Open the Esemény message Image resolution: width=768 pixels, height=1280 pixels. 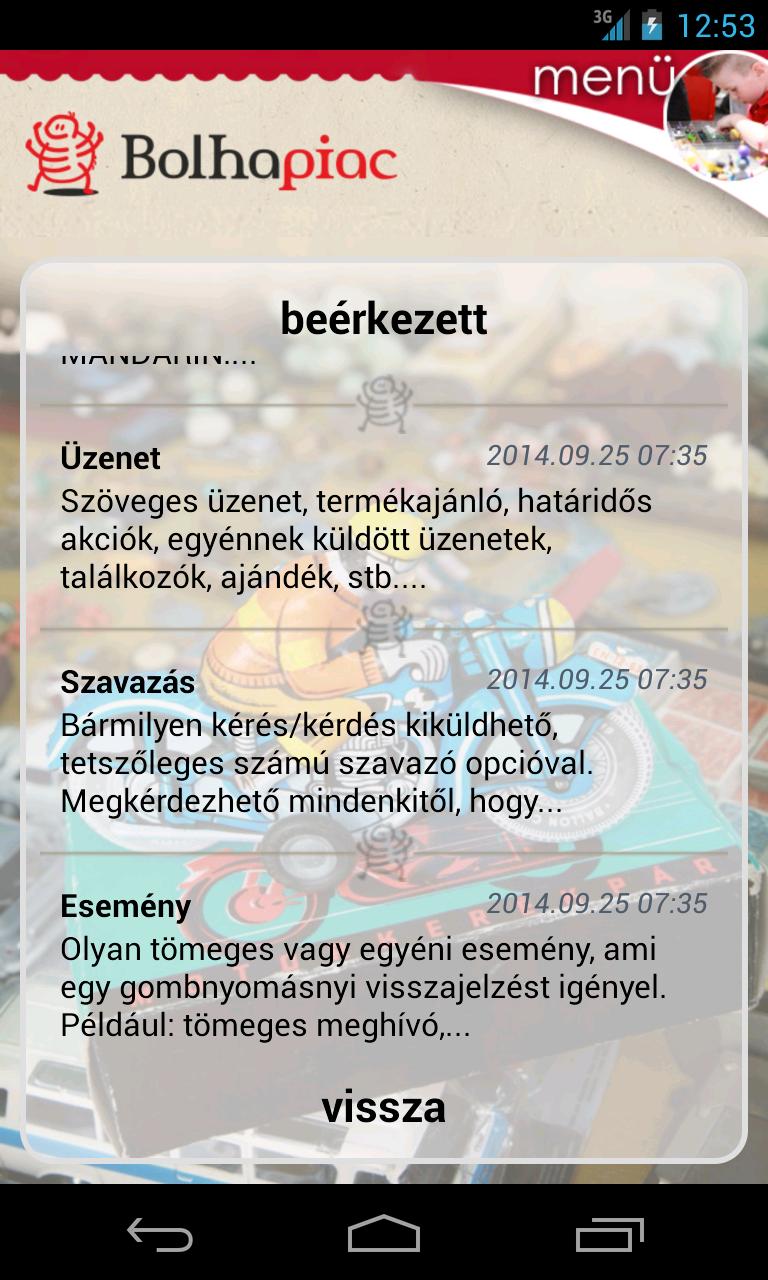point(383,966)
